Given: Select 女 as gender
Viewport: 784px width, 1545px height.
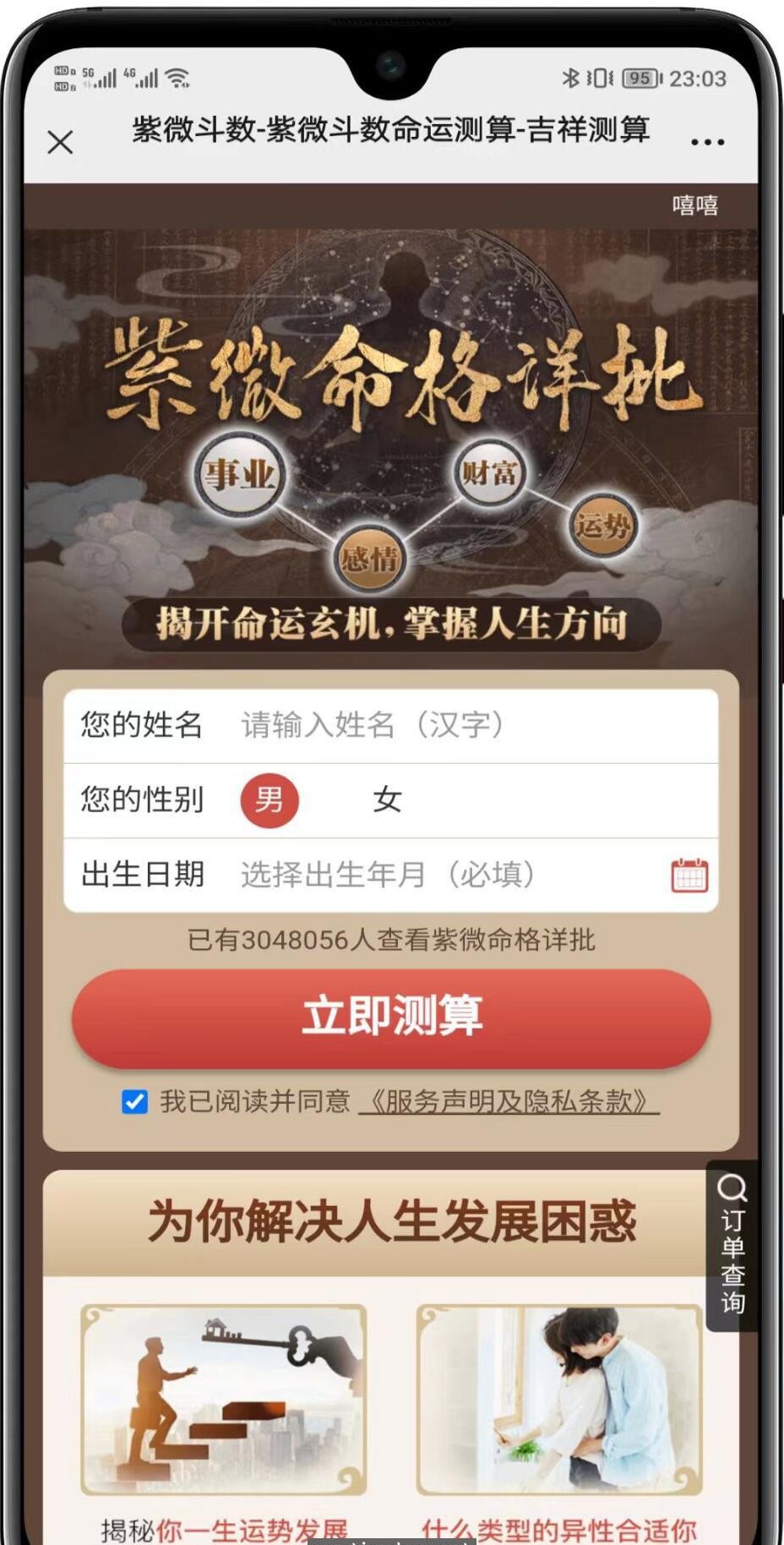Looking at the screenshot, I should tap(387, 800).
